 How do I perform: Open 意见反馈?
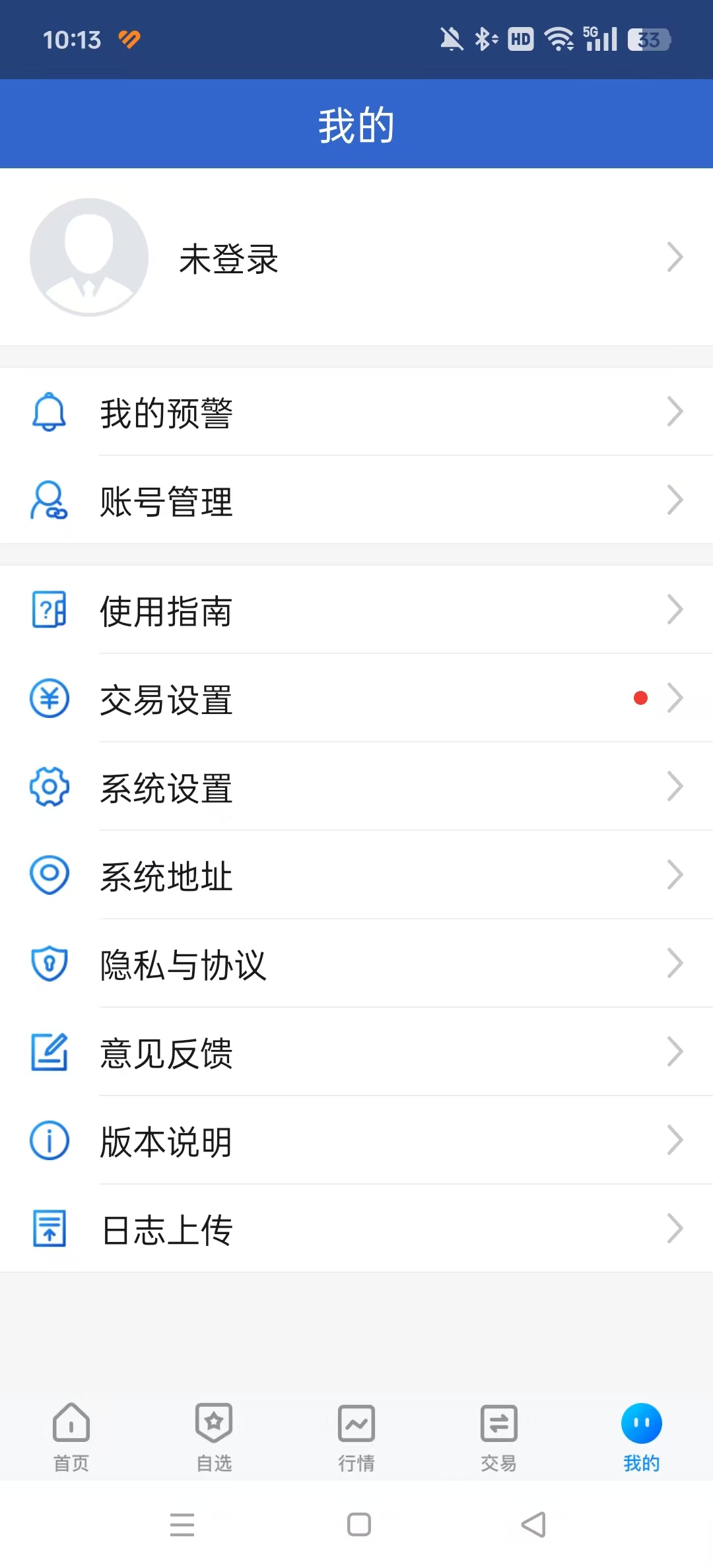356,1053
